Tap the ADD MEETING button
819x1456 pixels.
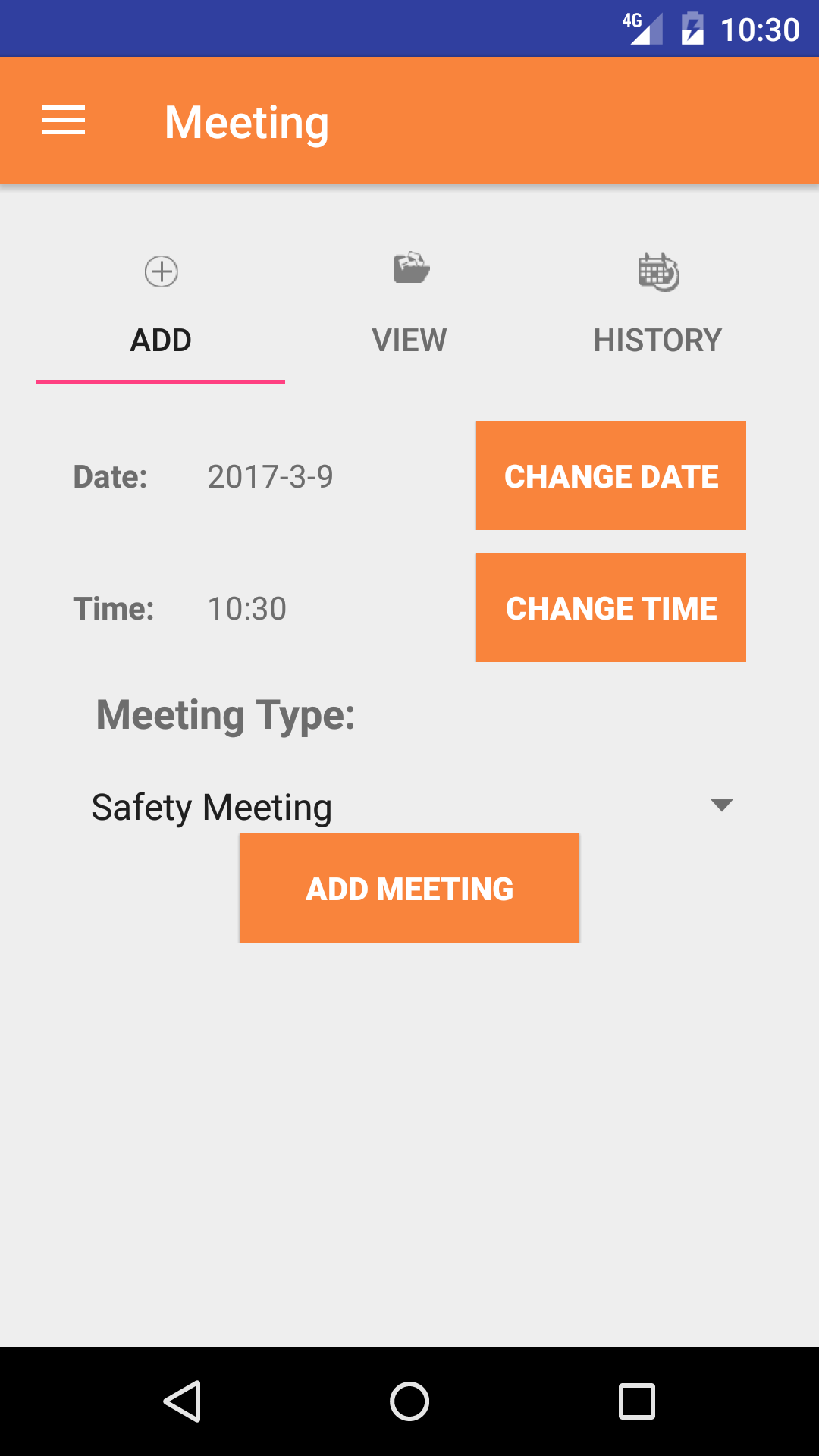pyautogui.click(x=409, y=888)
